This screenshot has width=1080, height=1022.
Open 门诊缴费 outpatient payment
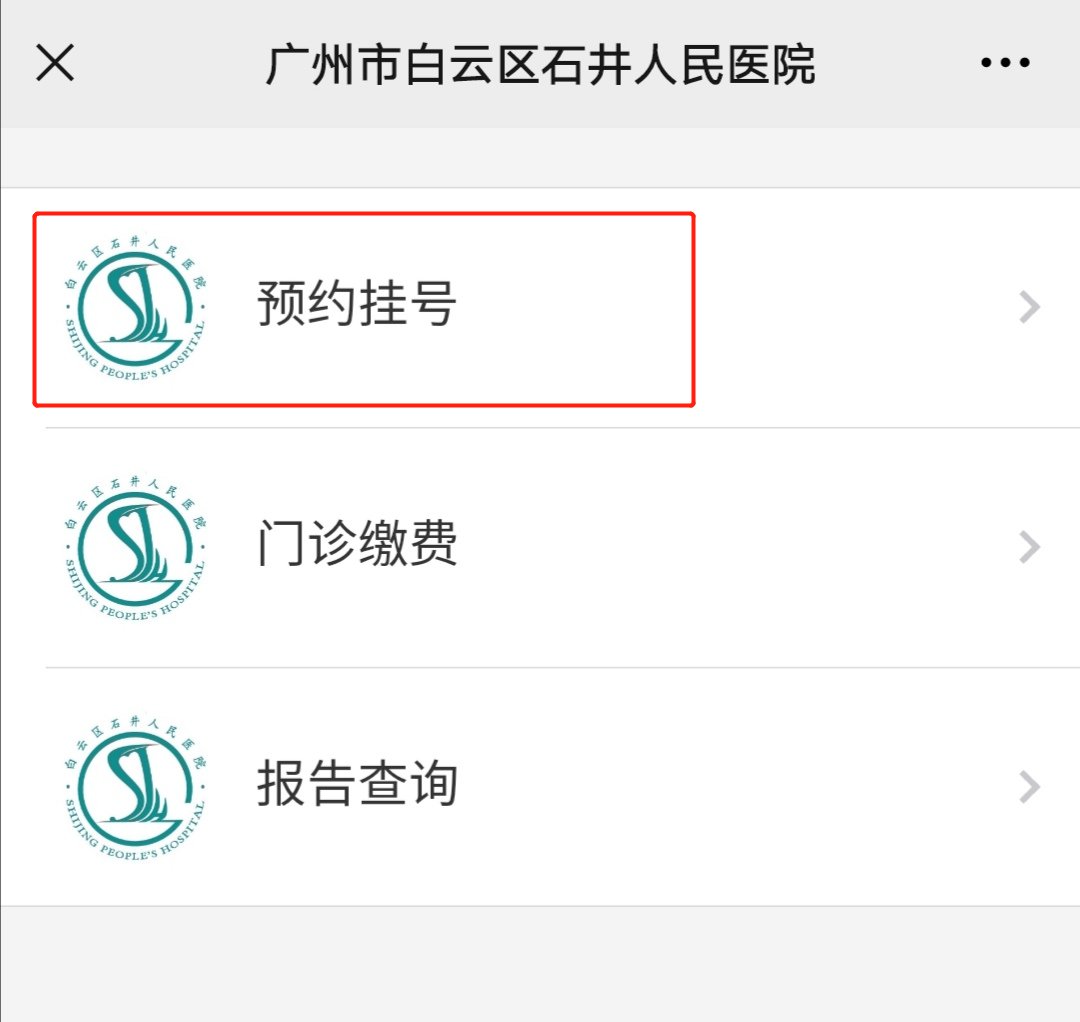(357, 547)
